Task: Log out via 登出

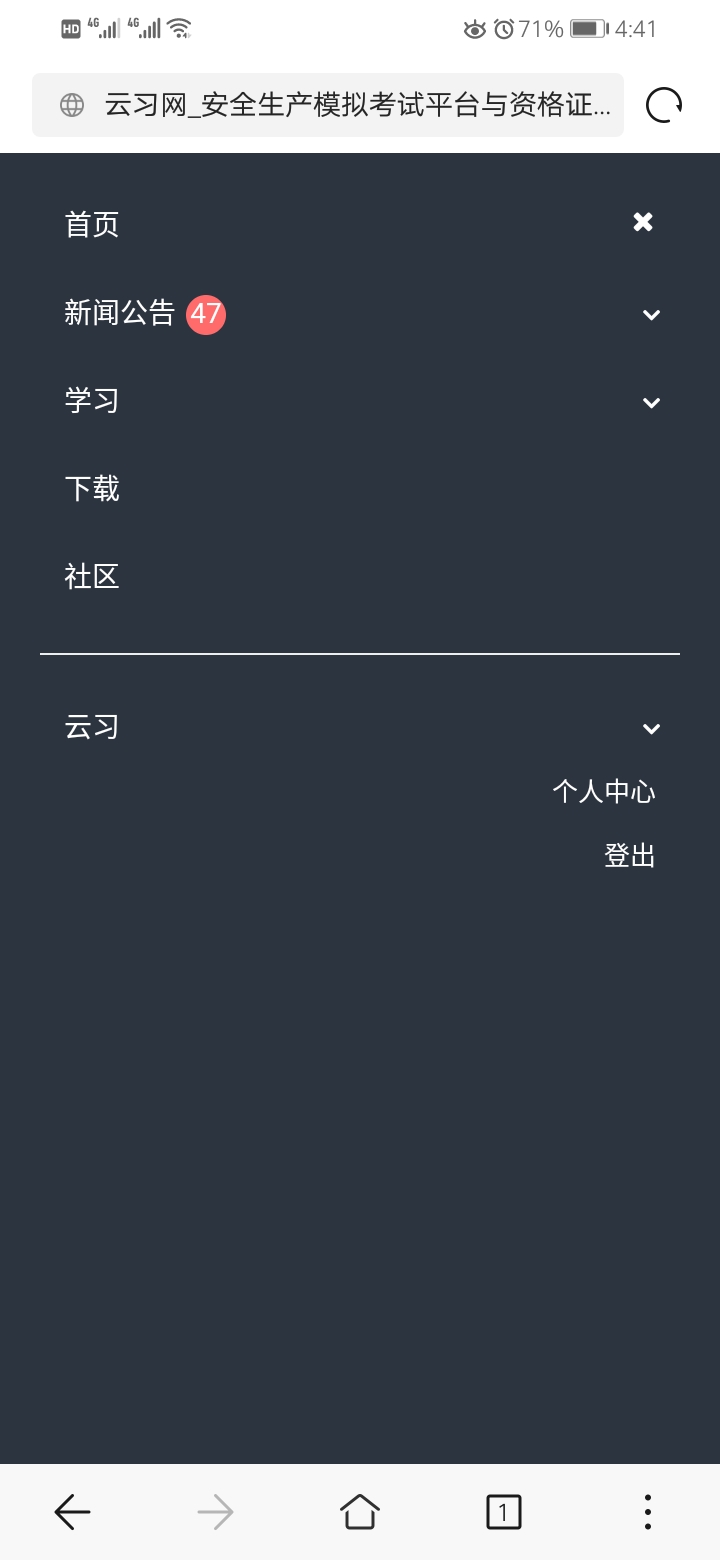Action: 628,855
